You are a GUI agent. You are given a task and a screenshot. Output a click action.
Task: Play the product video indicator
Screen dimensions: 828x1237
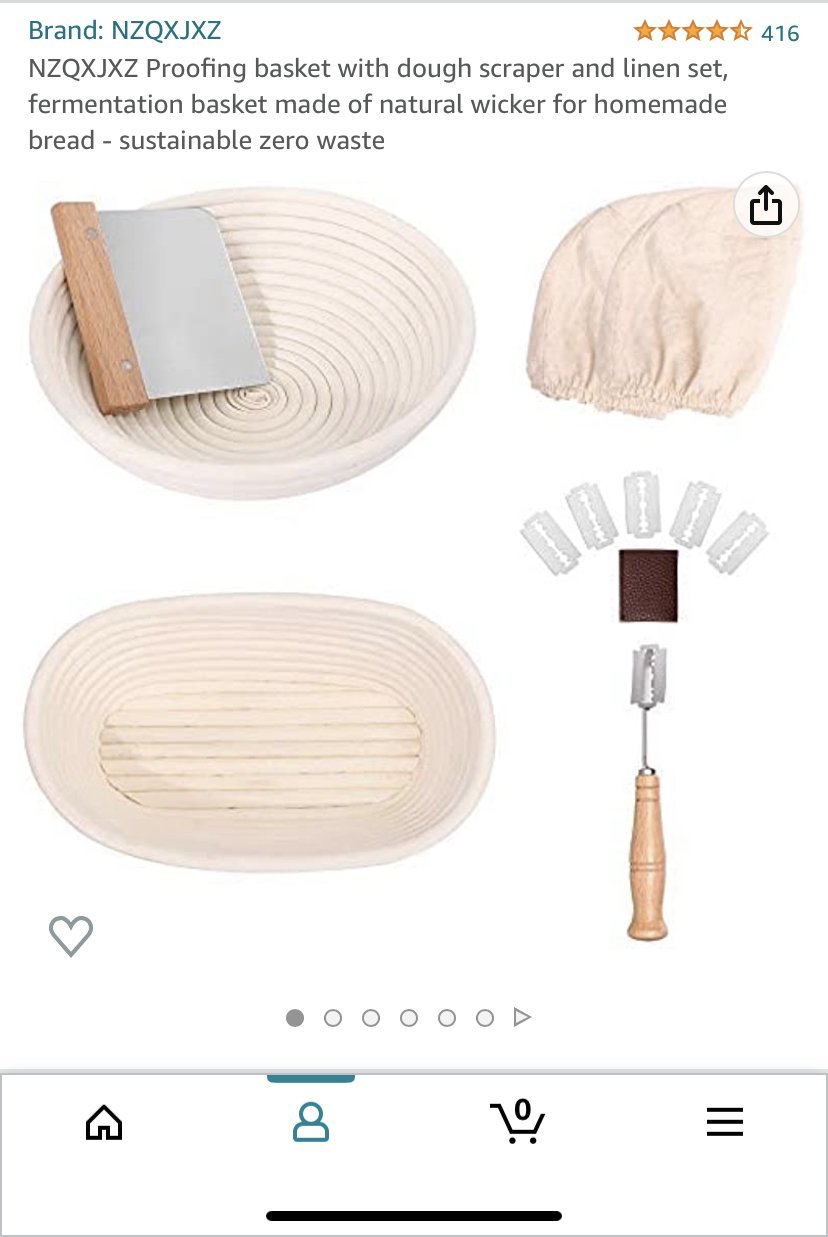[x=521, y=1018]
